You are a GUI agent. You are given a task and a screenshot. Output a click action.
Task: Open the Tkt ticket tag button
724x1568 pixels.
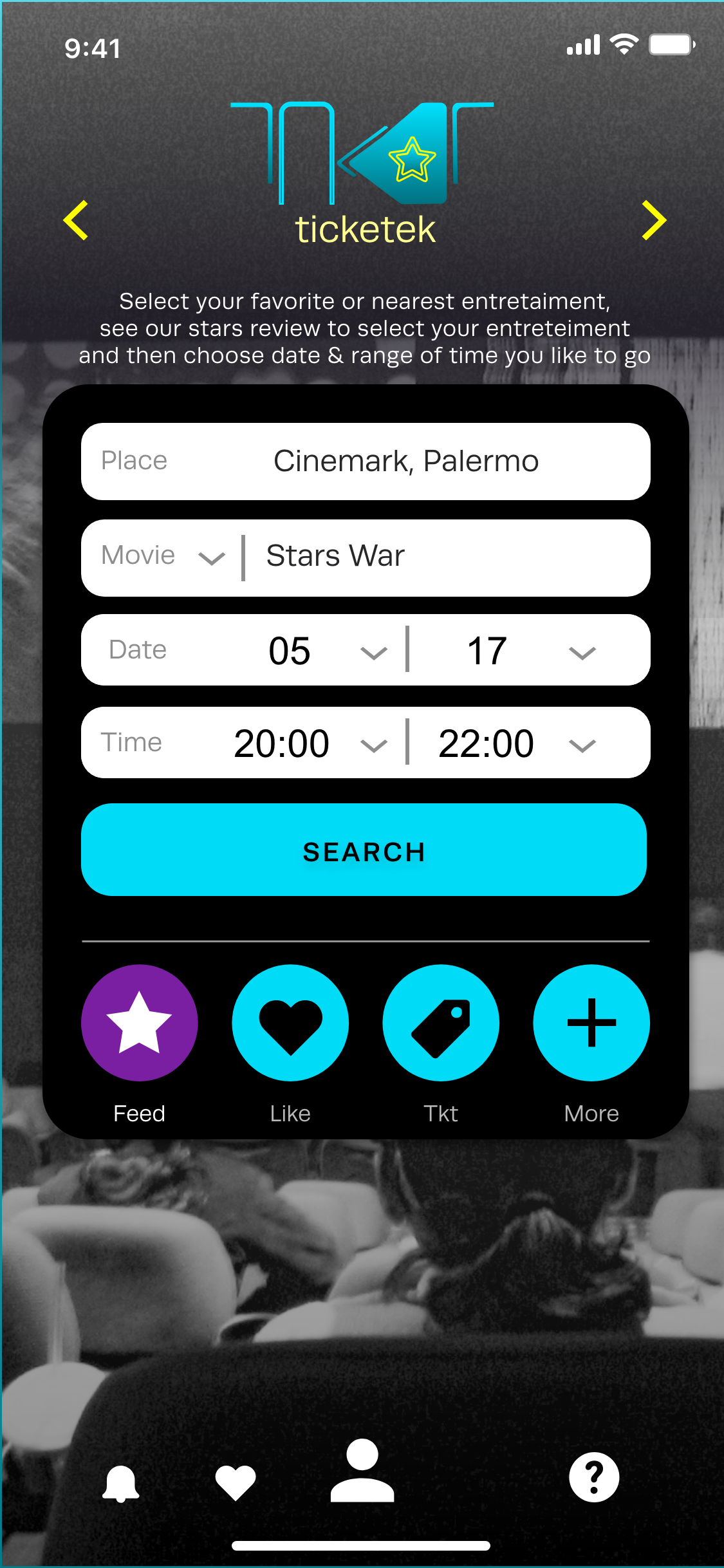[x=441, y=1023]
